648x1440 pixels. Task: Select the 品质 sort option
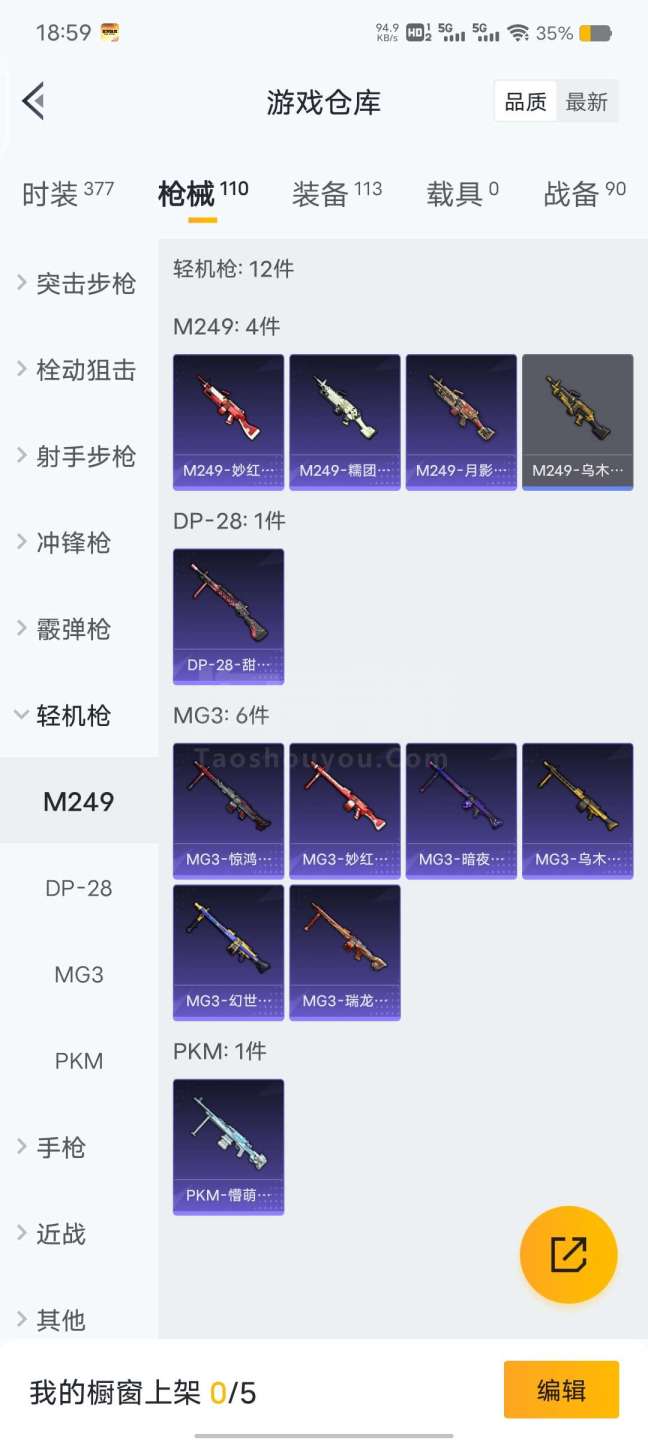[x=525, y=102]
